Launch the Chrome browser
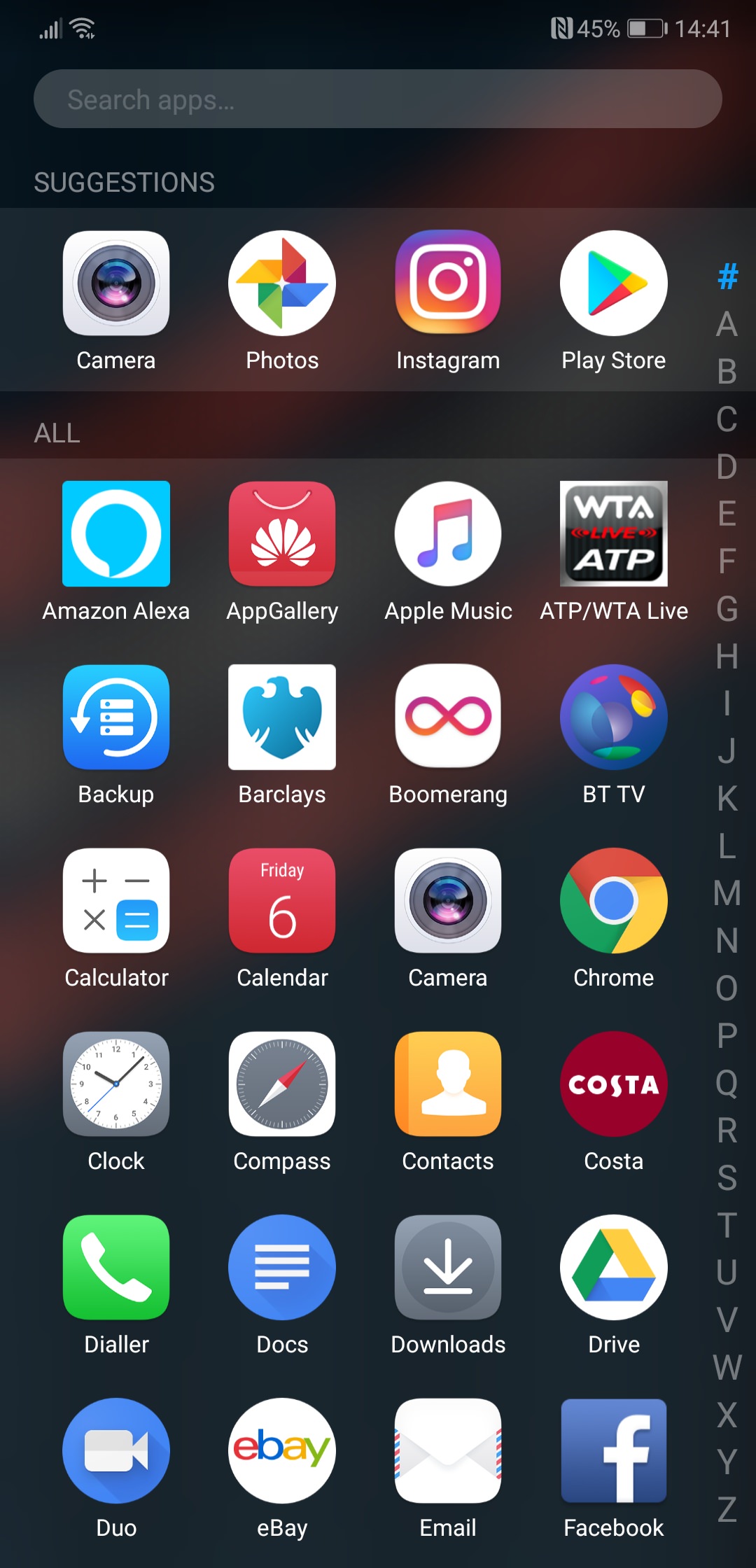This screenshot has width=756, height=1568. pos(613,900)
